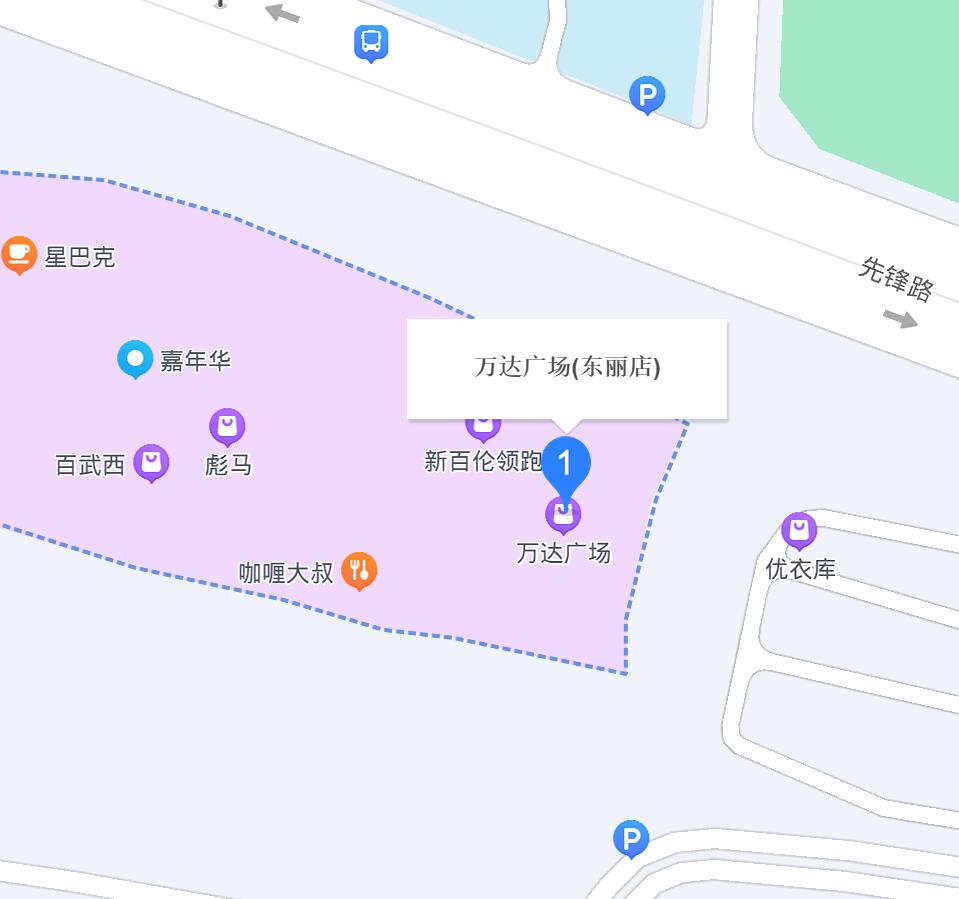
Task: Select the numbered pin 1 marker
Action: pyautogui.click(x=566, y=466)
